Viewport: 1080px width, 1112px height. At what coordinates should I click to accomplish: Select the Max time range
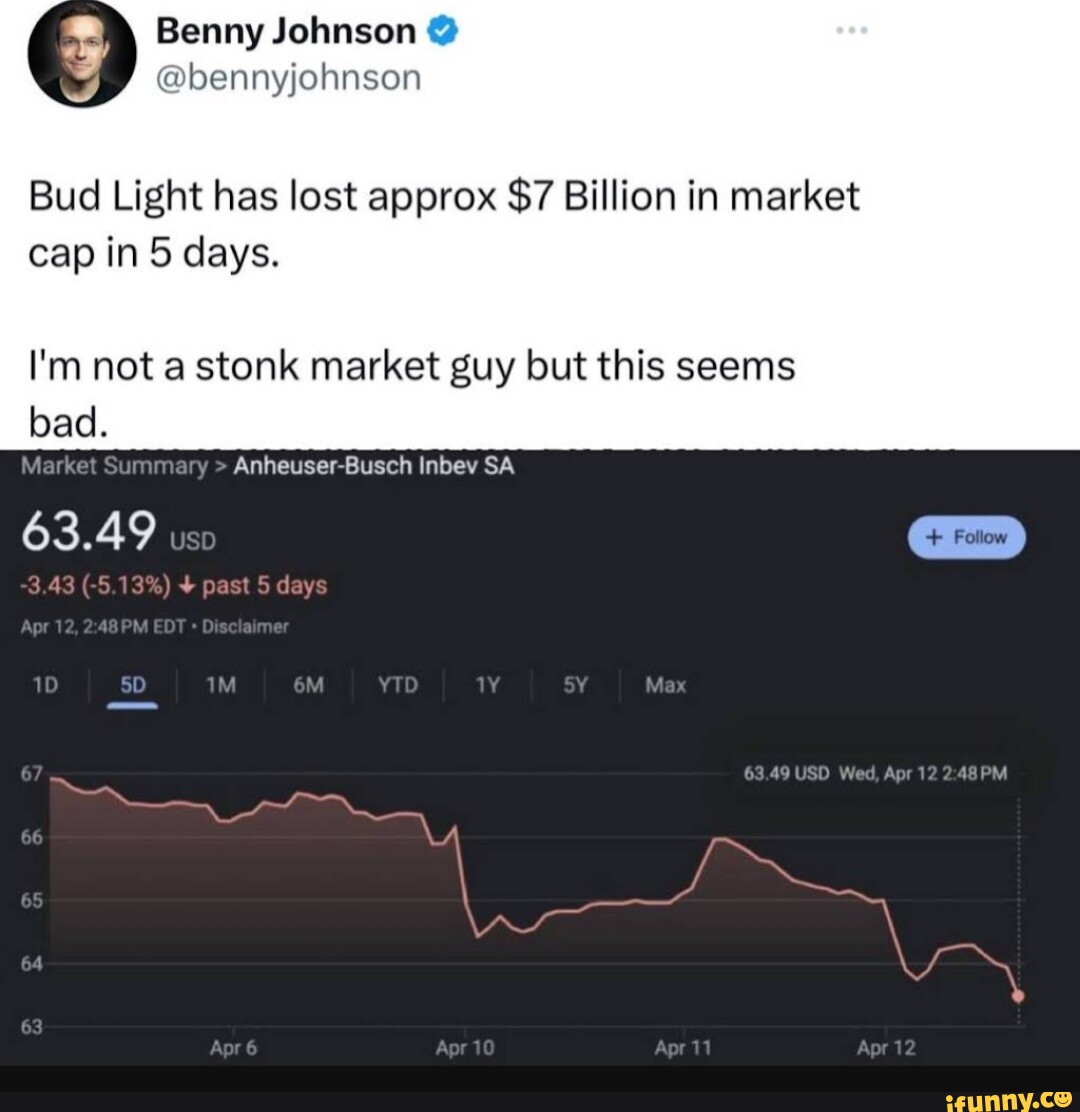[664, 686]
